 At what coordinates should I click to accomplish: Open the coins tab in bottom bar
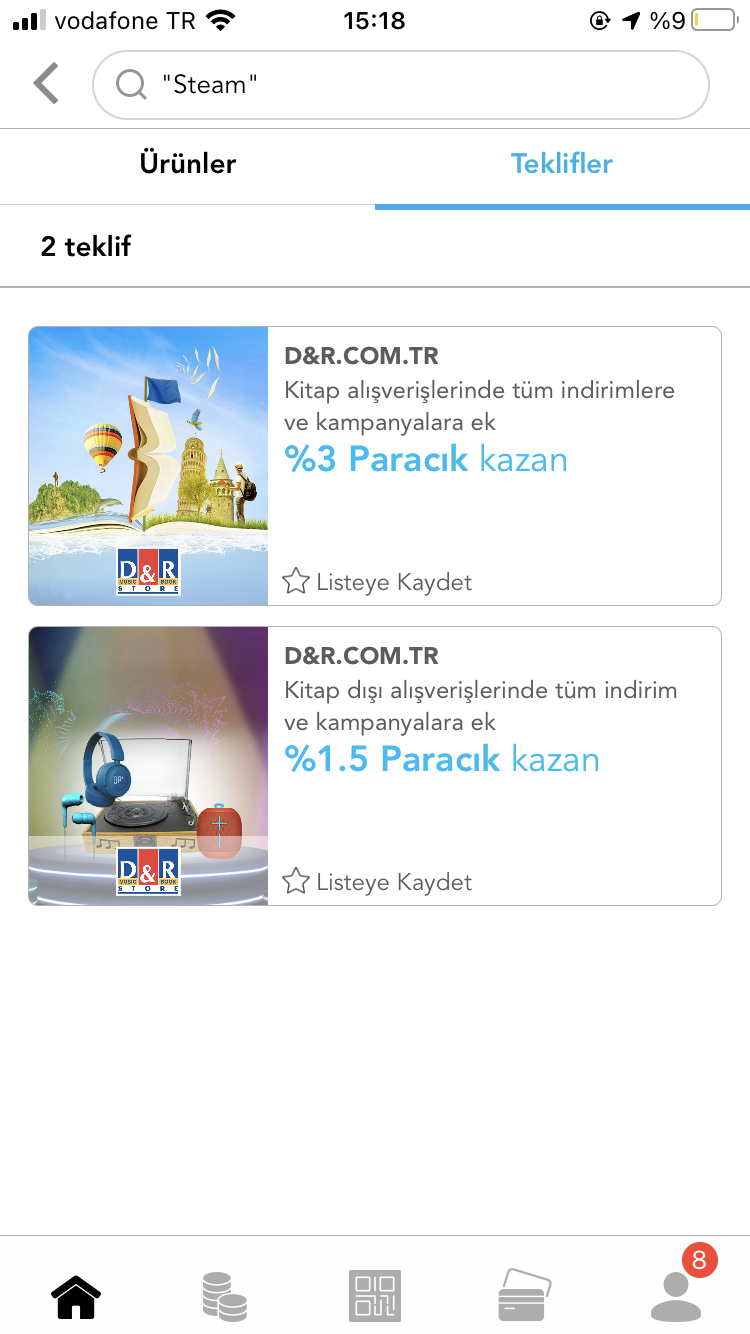coord(224,1296)
